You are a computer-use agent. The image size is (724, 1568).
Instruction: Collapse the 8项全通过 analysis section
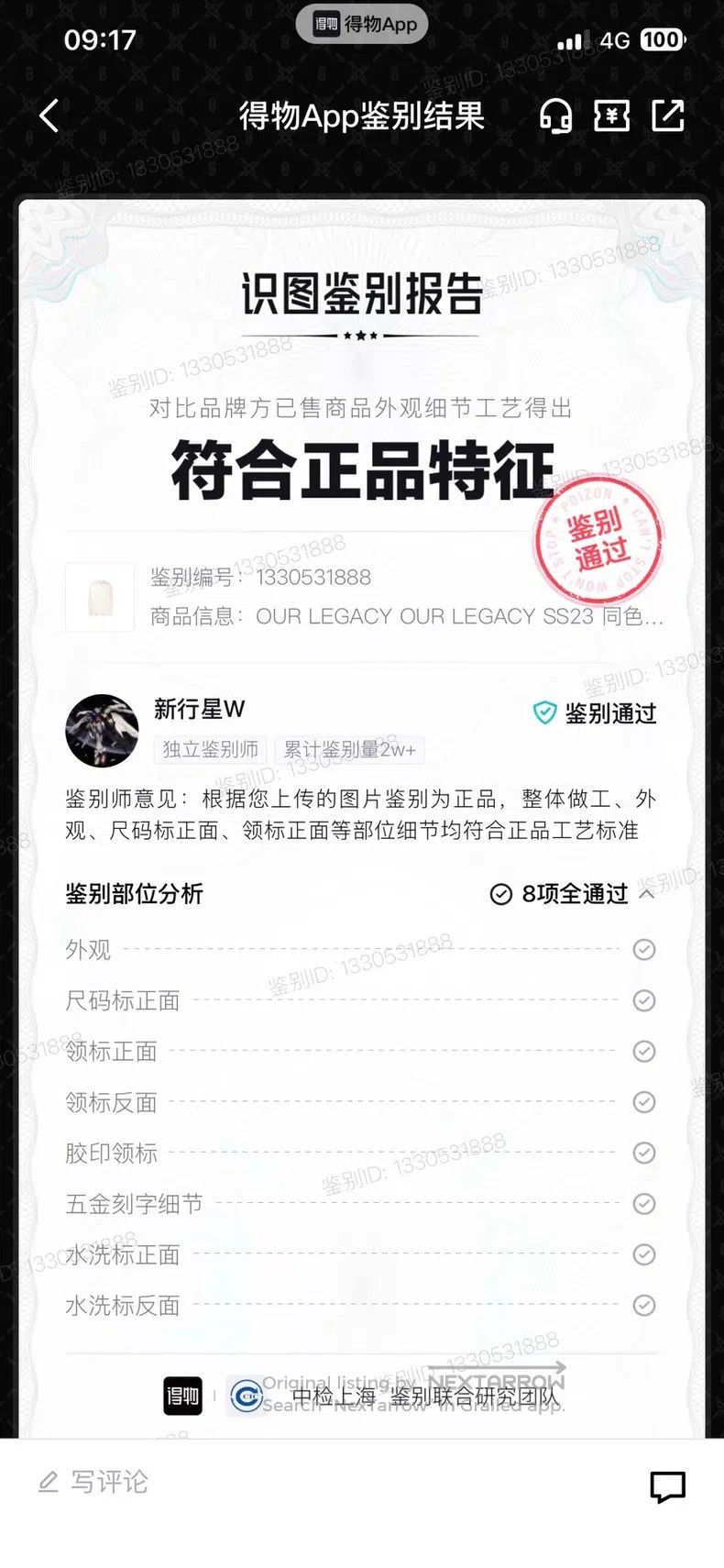(646, 893)
